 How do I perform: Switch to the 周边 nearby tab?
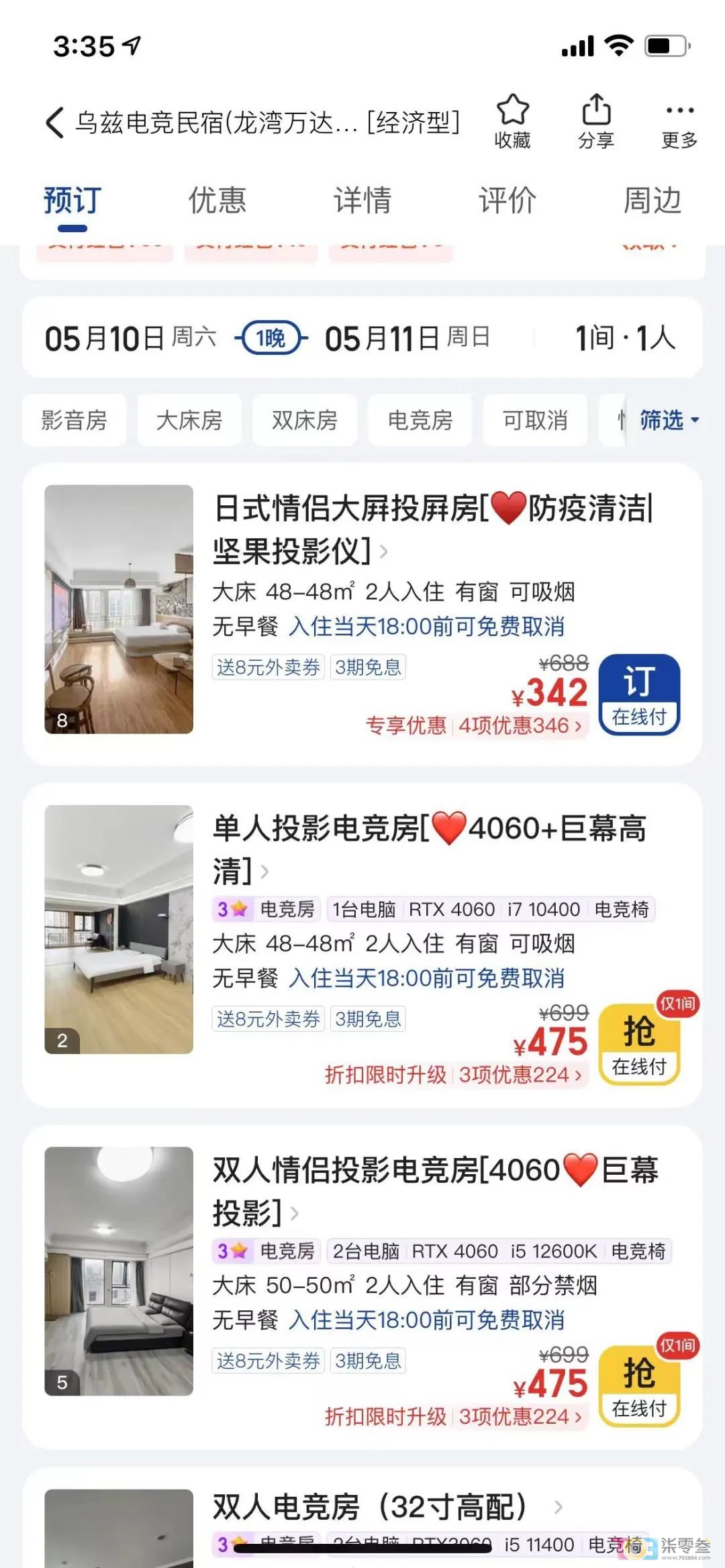[x=652, y=201]
